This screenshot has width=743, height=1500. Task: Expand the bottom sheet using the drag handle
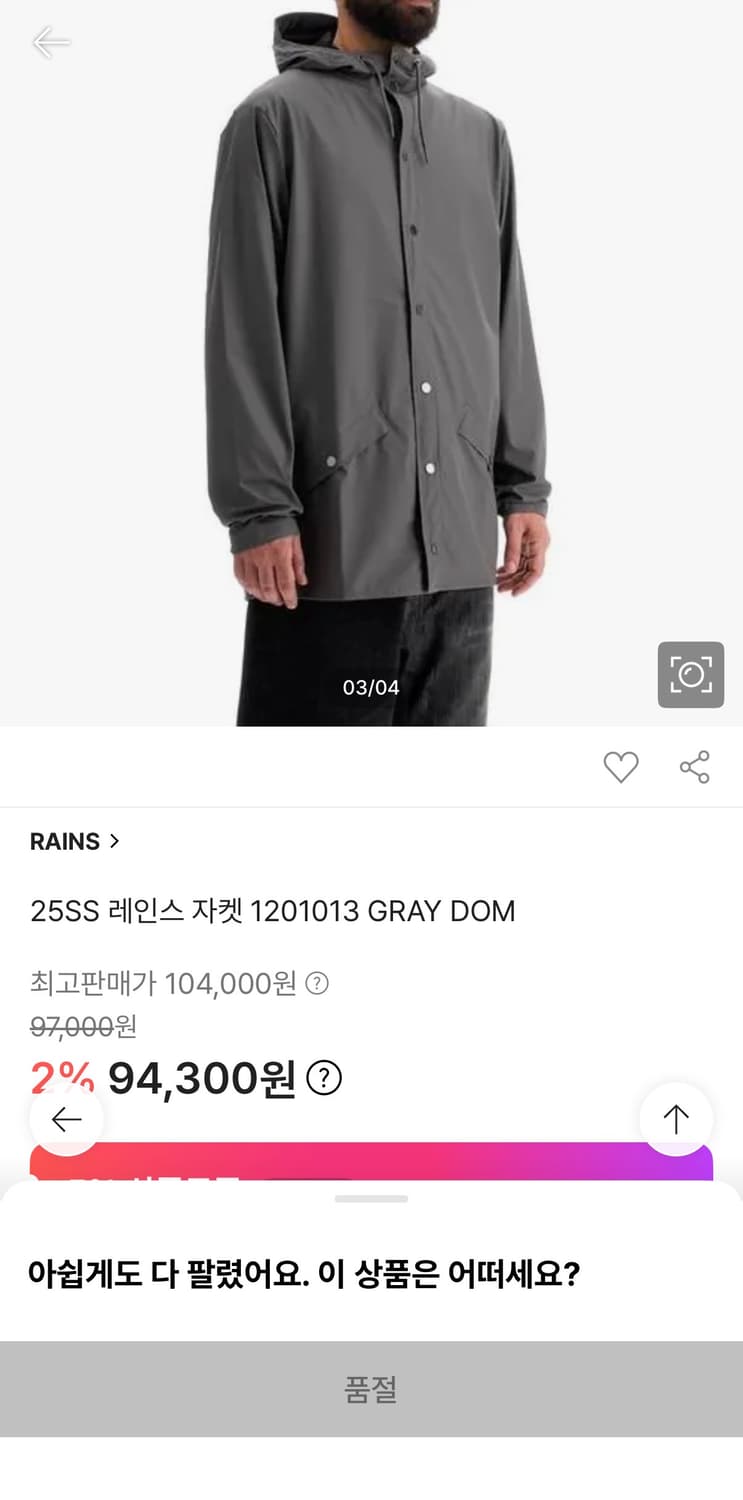pos(371,1196)
